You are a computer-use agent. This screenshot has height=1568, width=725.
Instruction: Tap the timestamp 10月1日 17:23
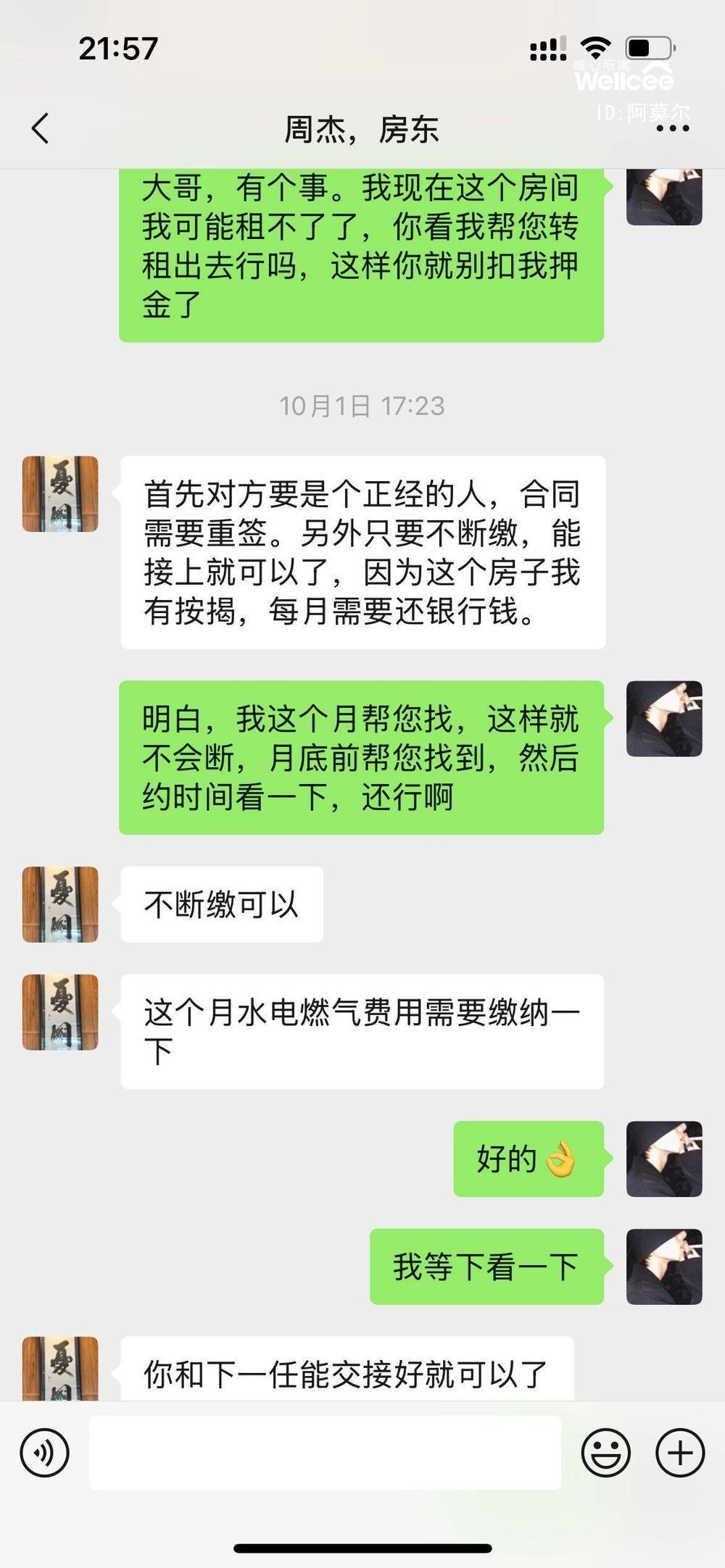[x=361, y=406]
